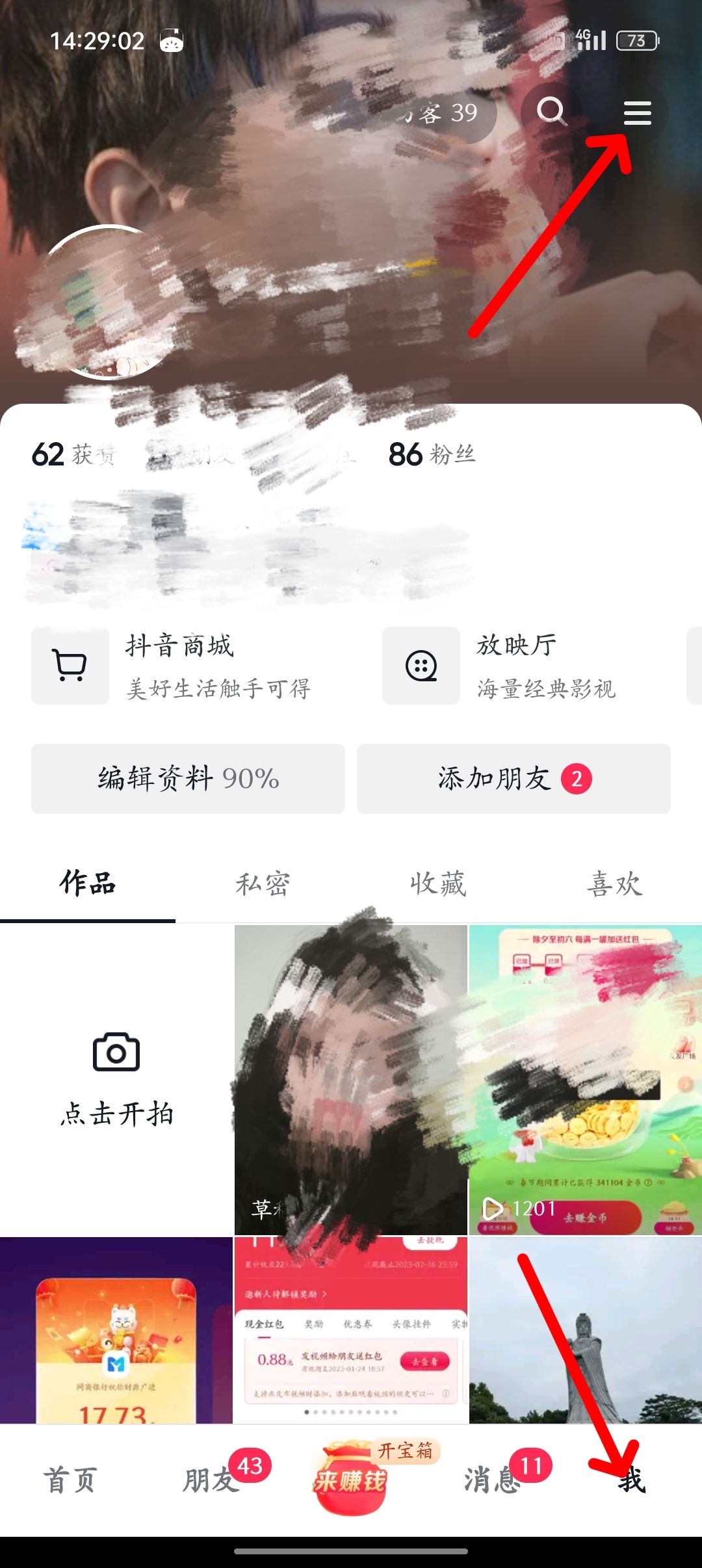Viewport: 702px width, 1568px height.
Task: Open the 喜欢 tab
Action: [614, 884]
